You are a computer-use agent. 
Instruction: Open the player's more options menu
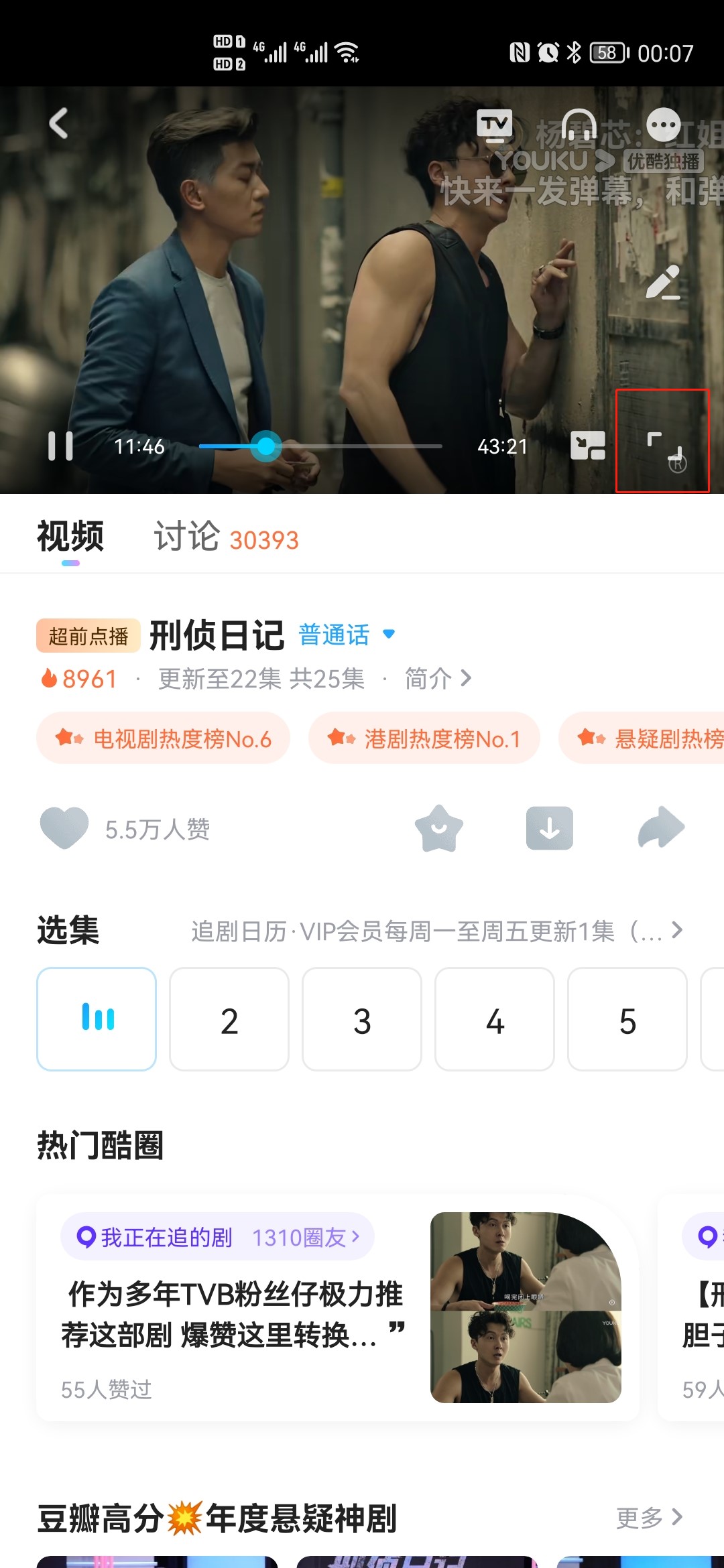(664, 125)
